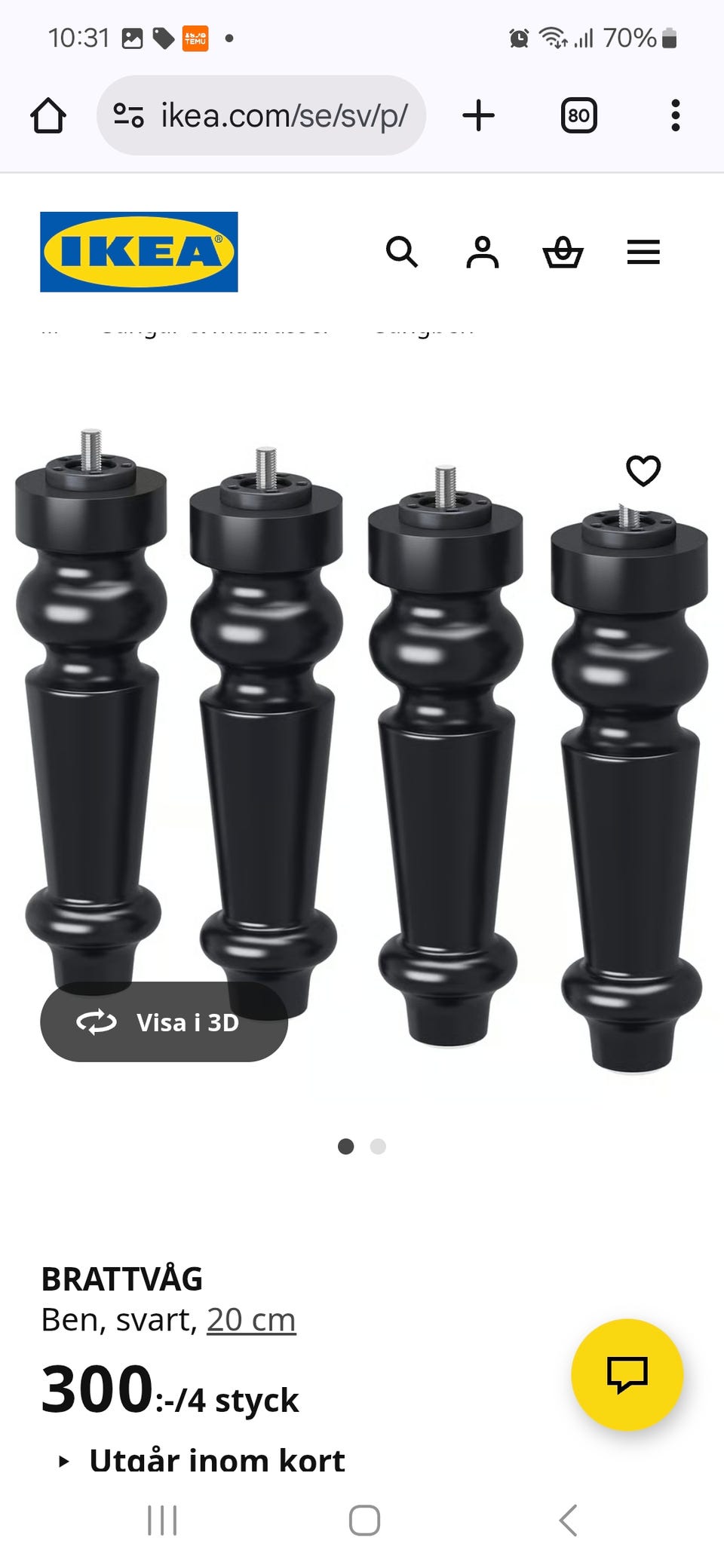The height and width of the screenshot is (1568, 724).
Task: Open IKEA product search
Action: [x=402, y=252]
